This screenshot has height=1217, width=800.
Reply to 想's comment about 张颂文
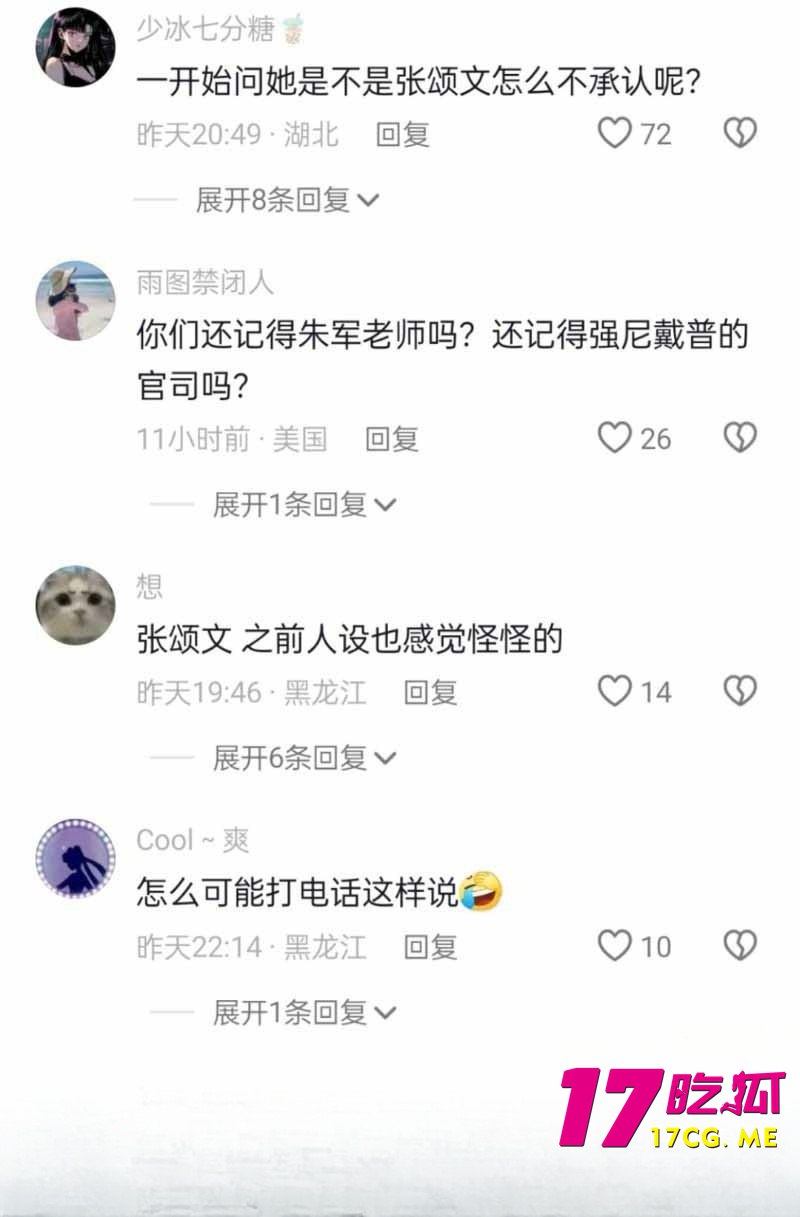coord(430,692)
